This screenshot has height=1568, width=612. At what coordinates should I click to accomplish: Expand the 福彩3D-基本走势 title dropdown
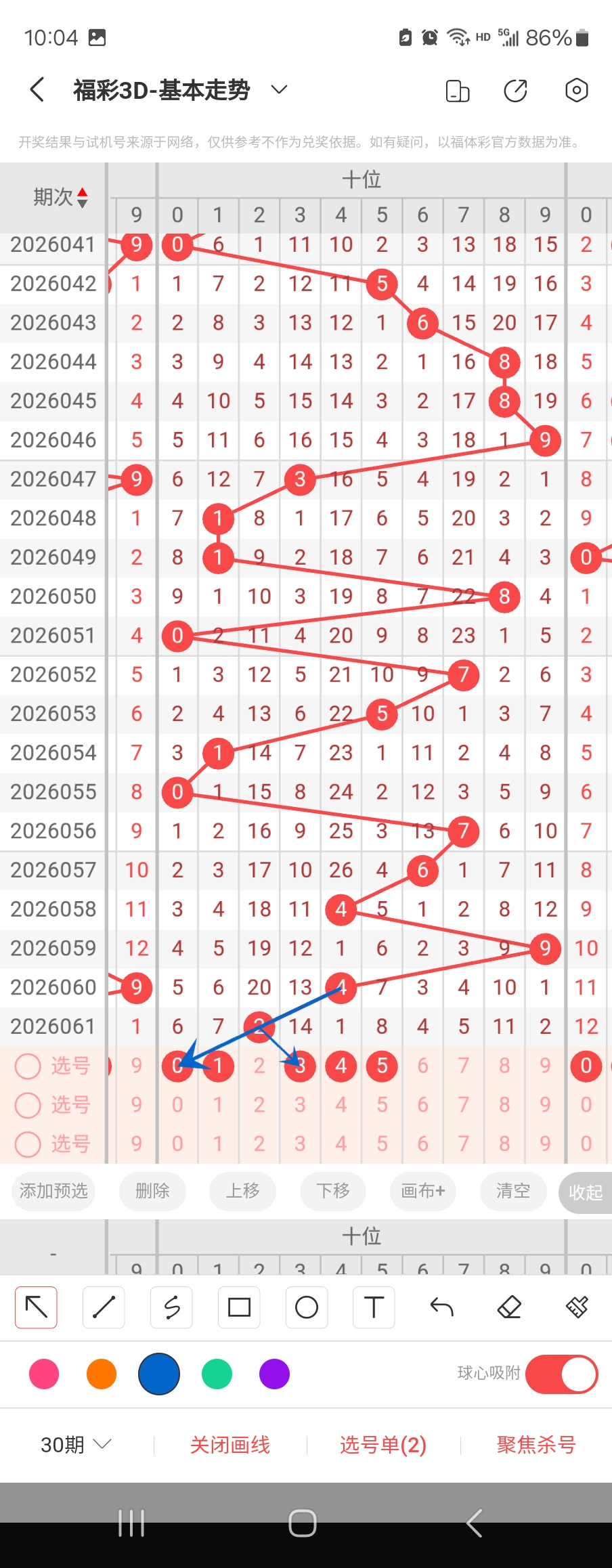coord(279,89)
